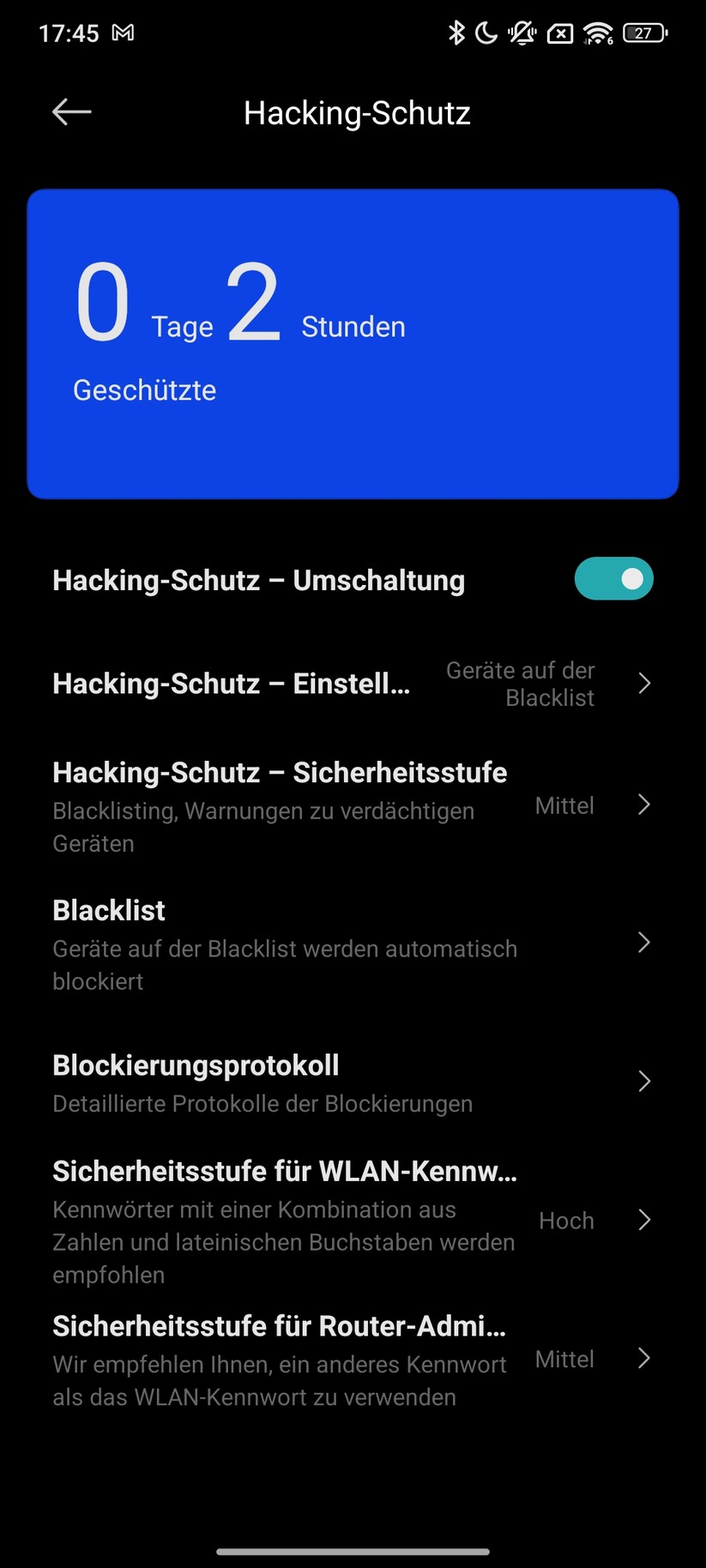The width and height of the screenshot is (706, 1568).
Task: Select Sicherheitsstufe für Router-Admin entry
Action: pyautogui.click(x=644, y=1359)
